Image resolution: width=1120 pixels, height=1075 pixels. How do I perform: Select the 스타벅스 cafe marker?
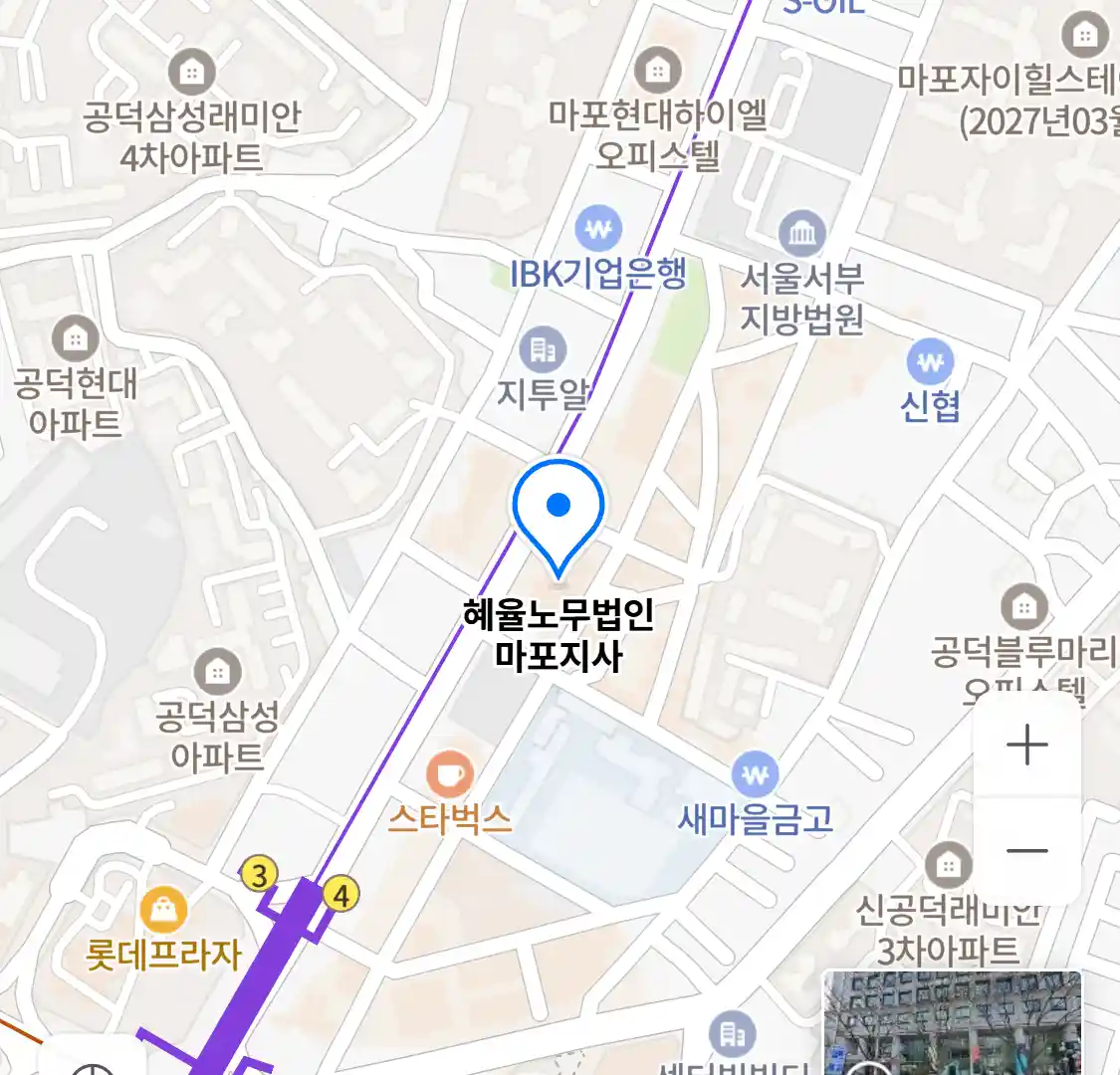pyautogui.click(x=450, y=775)
